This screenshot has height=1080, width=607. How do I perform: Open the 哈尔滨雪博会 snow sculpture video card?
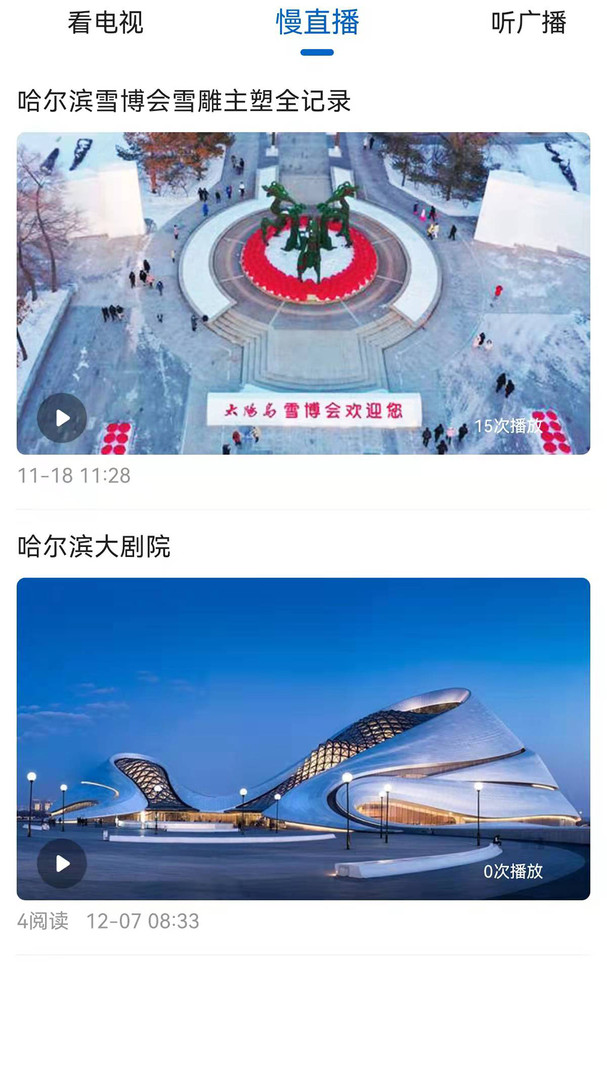[303, 293]
